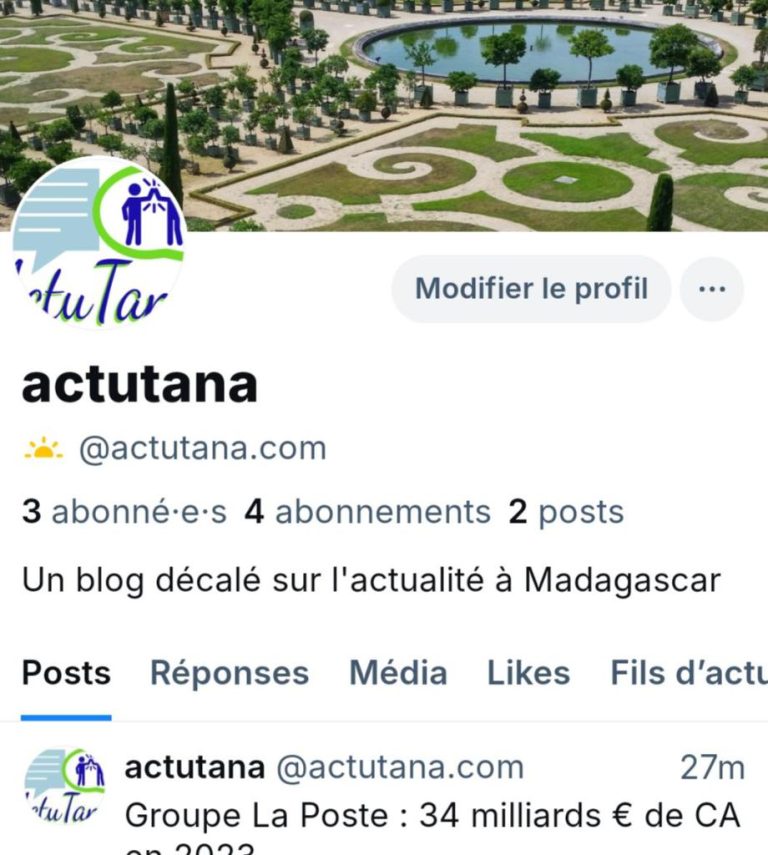Switch to the Fils d'actu tab
Screen dimensions: 768x855
click(688, 673)
